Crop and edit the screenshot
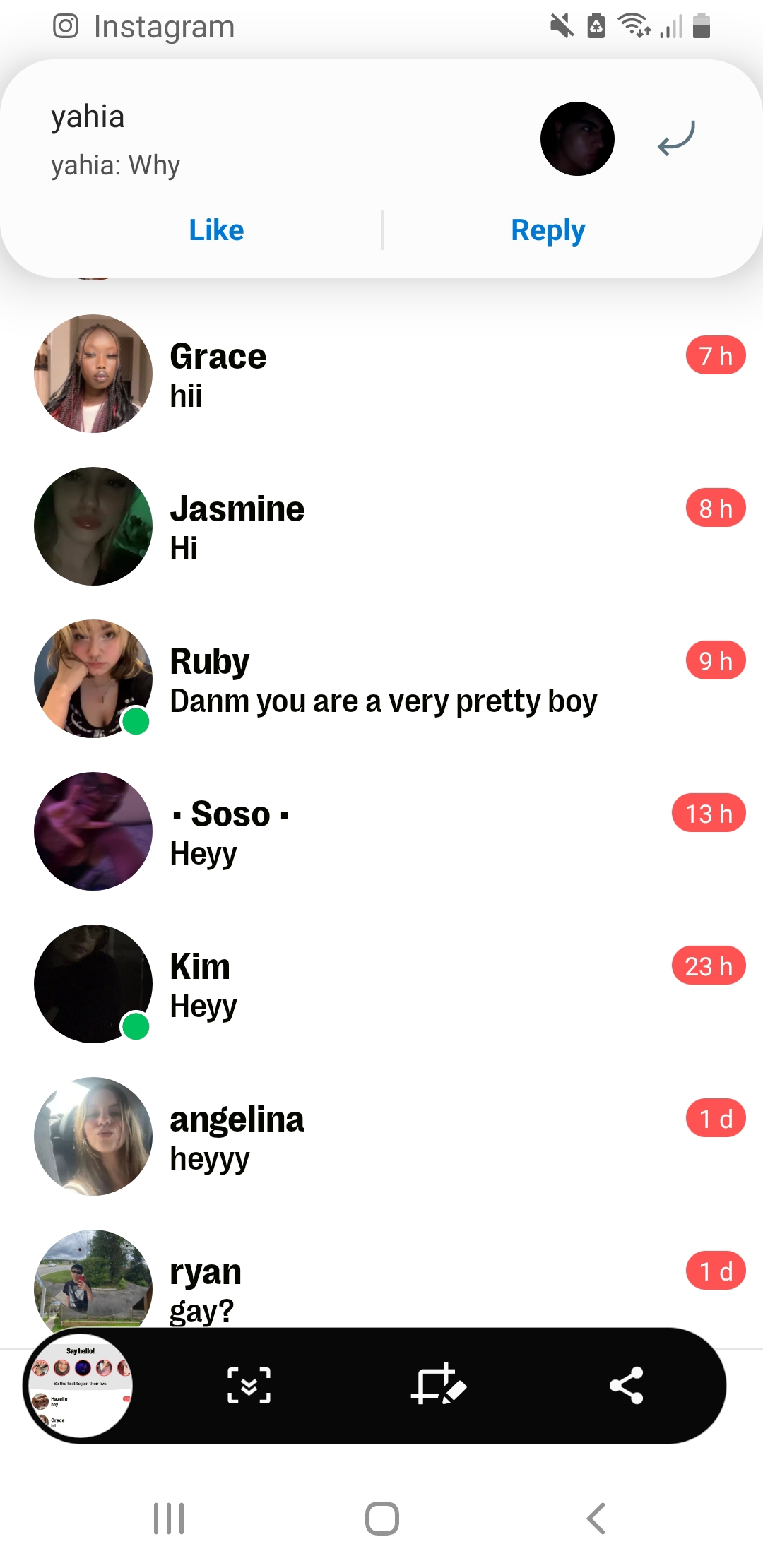The height and width of the screenshot is (1568, 763). [x=438, y=1385]
